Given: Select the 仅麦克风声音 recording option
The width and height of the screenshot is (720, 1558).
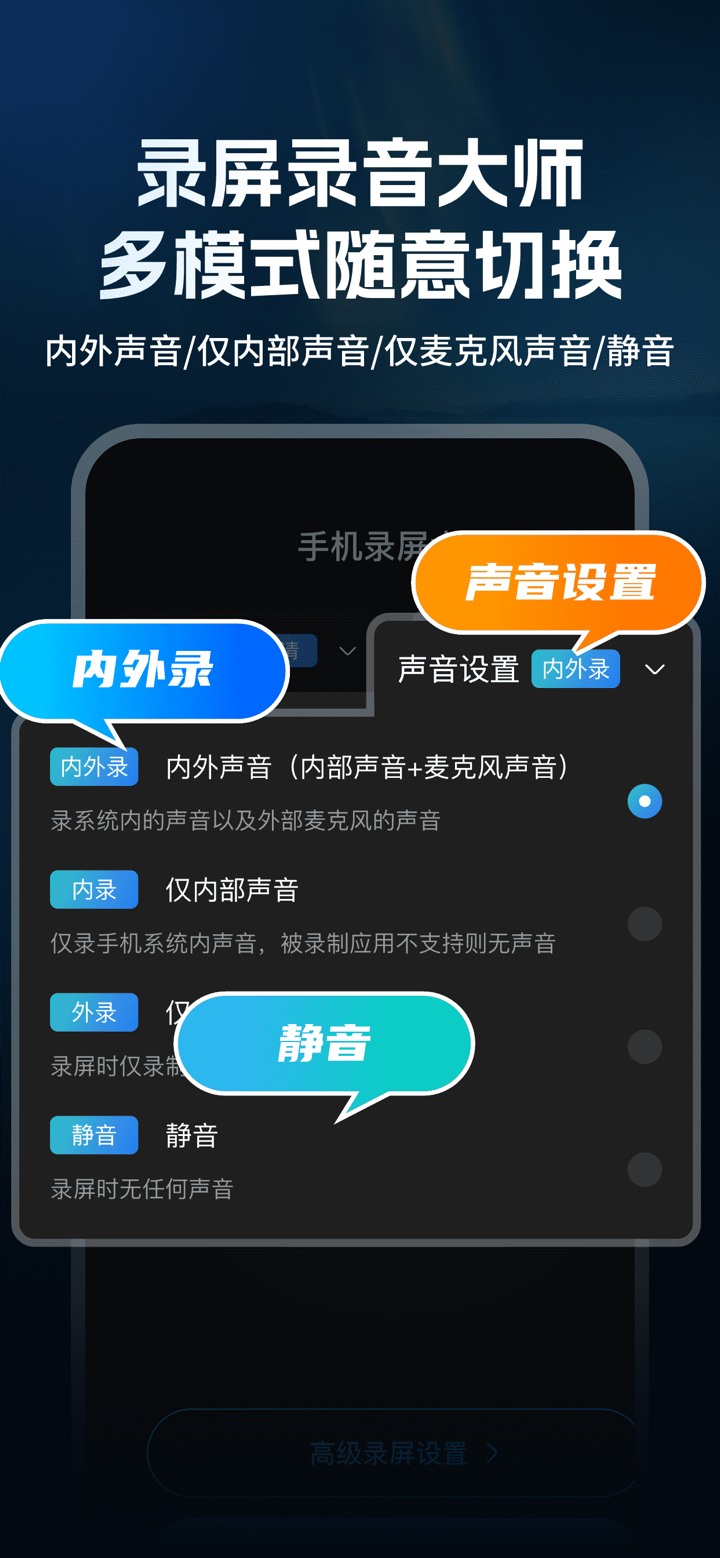Looking at the screenshot, I should (x=644, y=1046).
